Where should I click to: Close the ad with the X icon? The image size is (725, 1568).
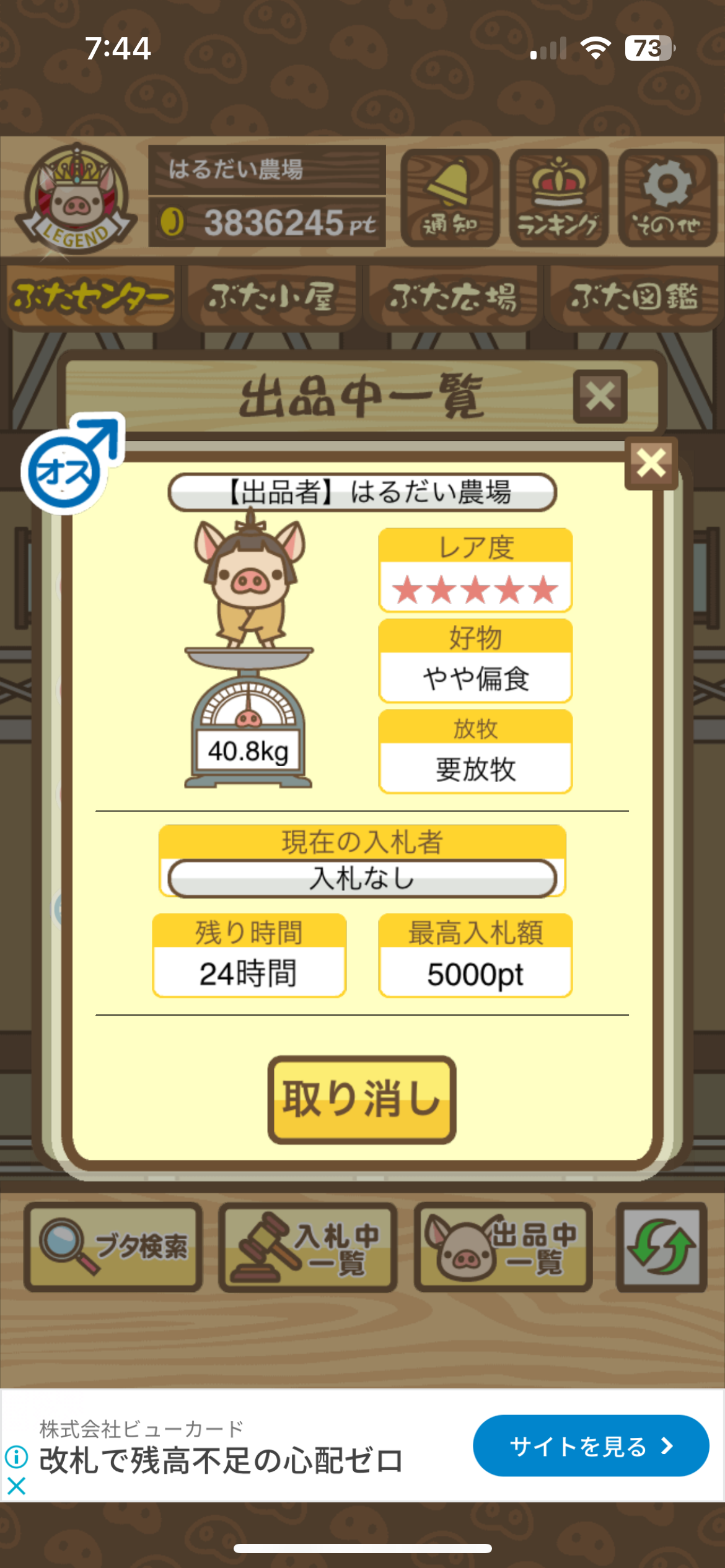pos(17,1485)
